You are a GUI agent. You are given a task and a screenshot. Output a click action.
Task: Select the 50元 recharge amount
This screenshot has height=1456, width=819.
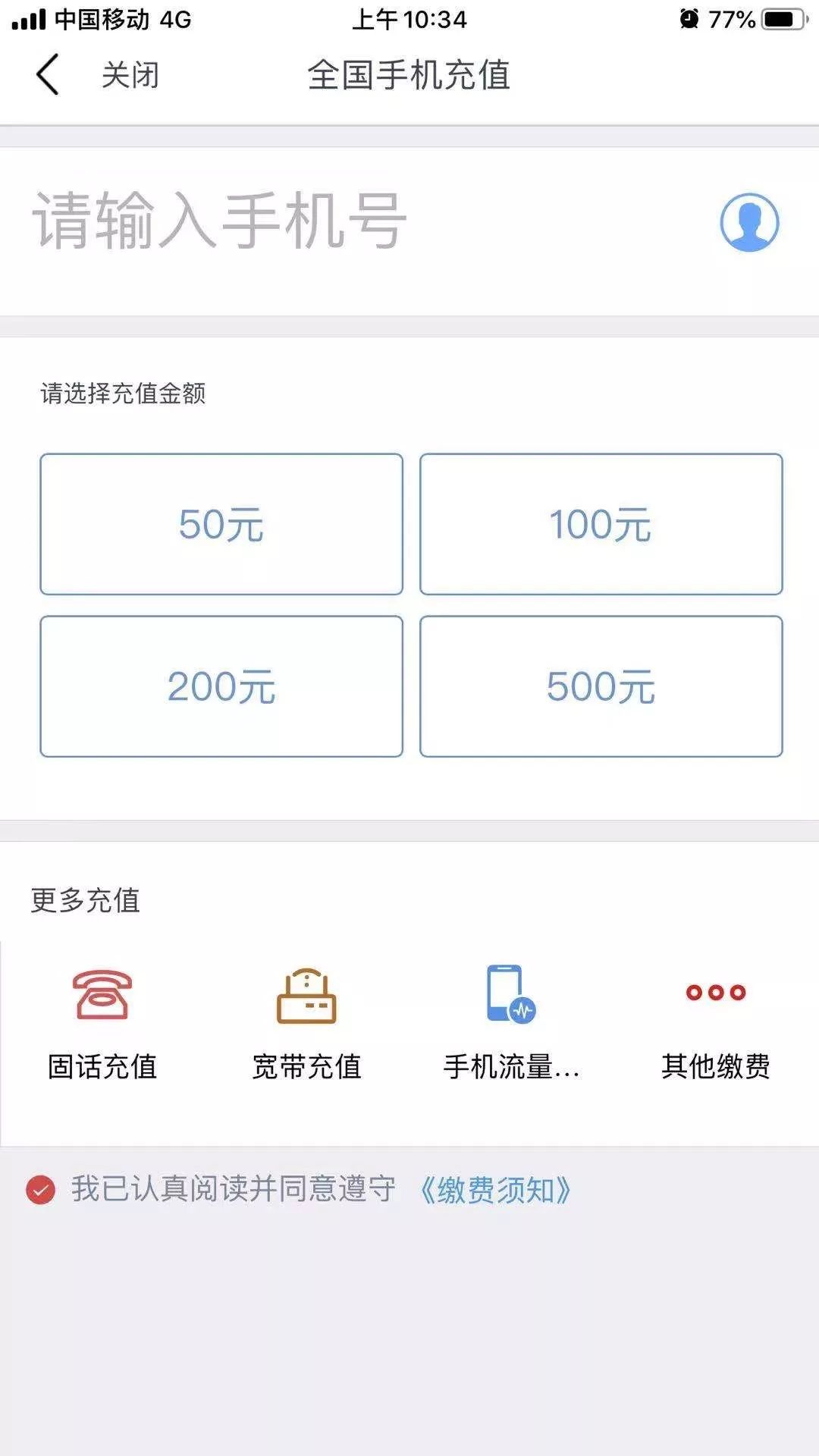click(x=221, y=524)
